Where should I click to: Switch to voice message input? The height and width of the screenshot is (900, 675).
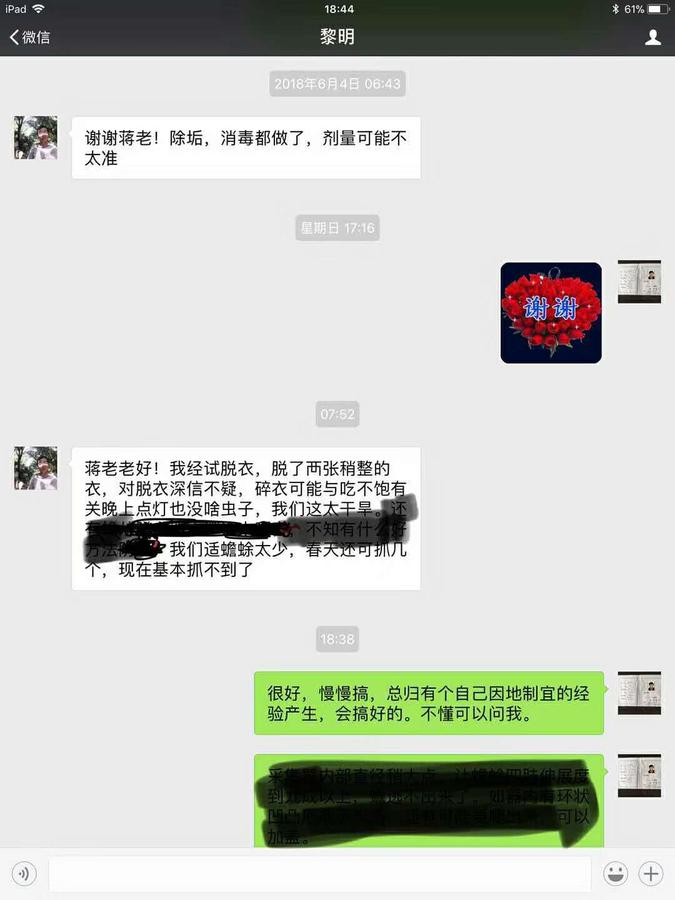point(24,874)
